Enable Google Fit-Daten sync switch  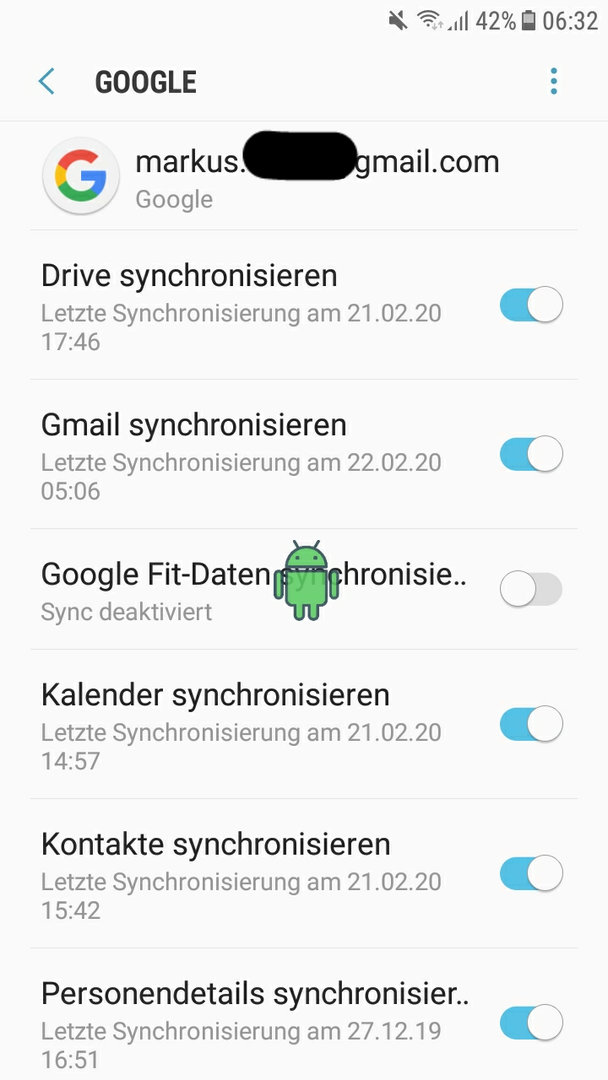click(531, 589)
